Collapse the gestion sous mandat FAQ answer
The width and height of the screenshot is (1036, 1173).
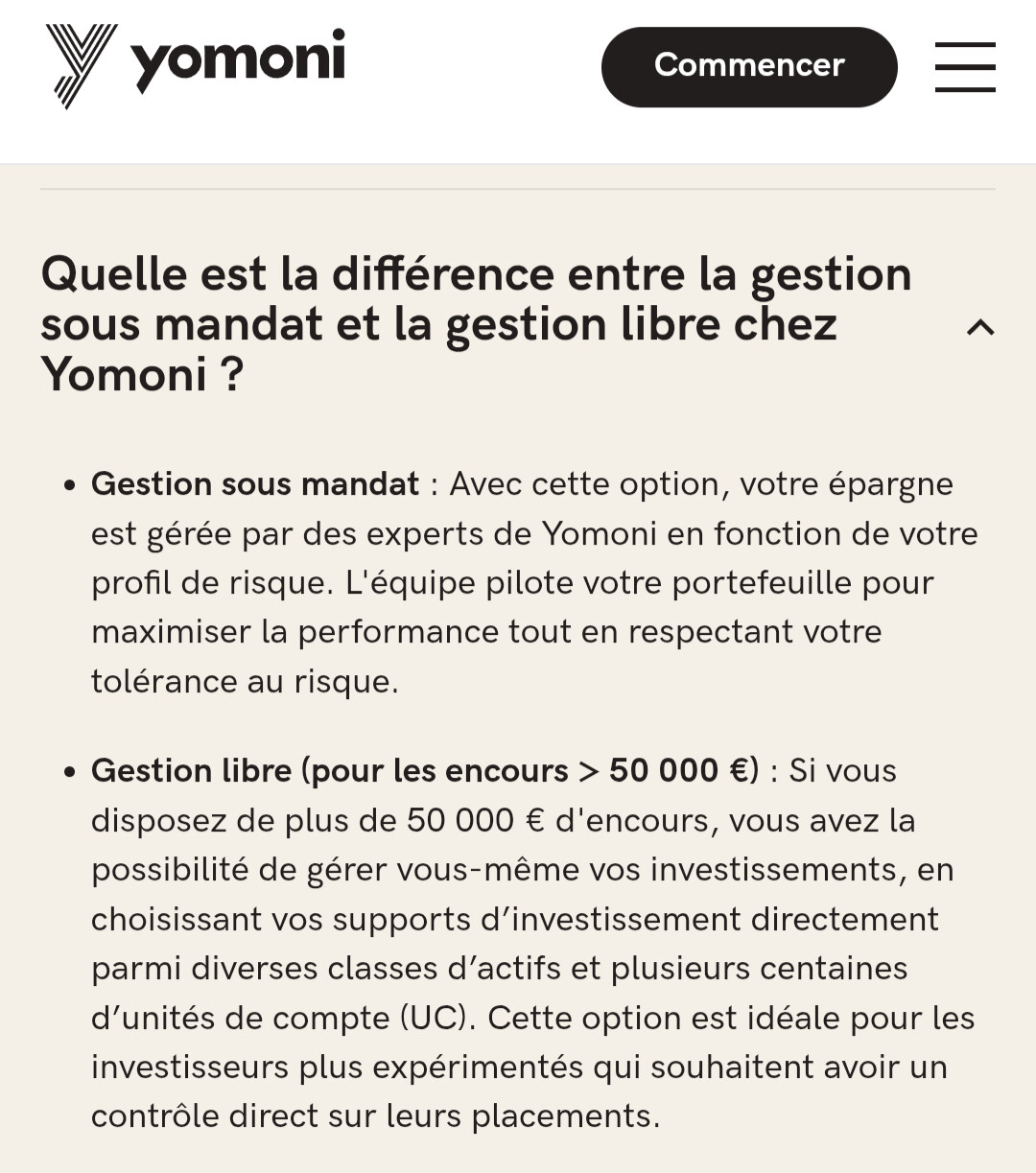pos(979,327)
